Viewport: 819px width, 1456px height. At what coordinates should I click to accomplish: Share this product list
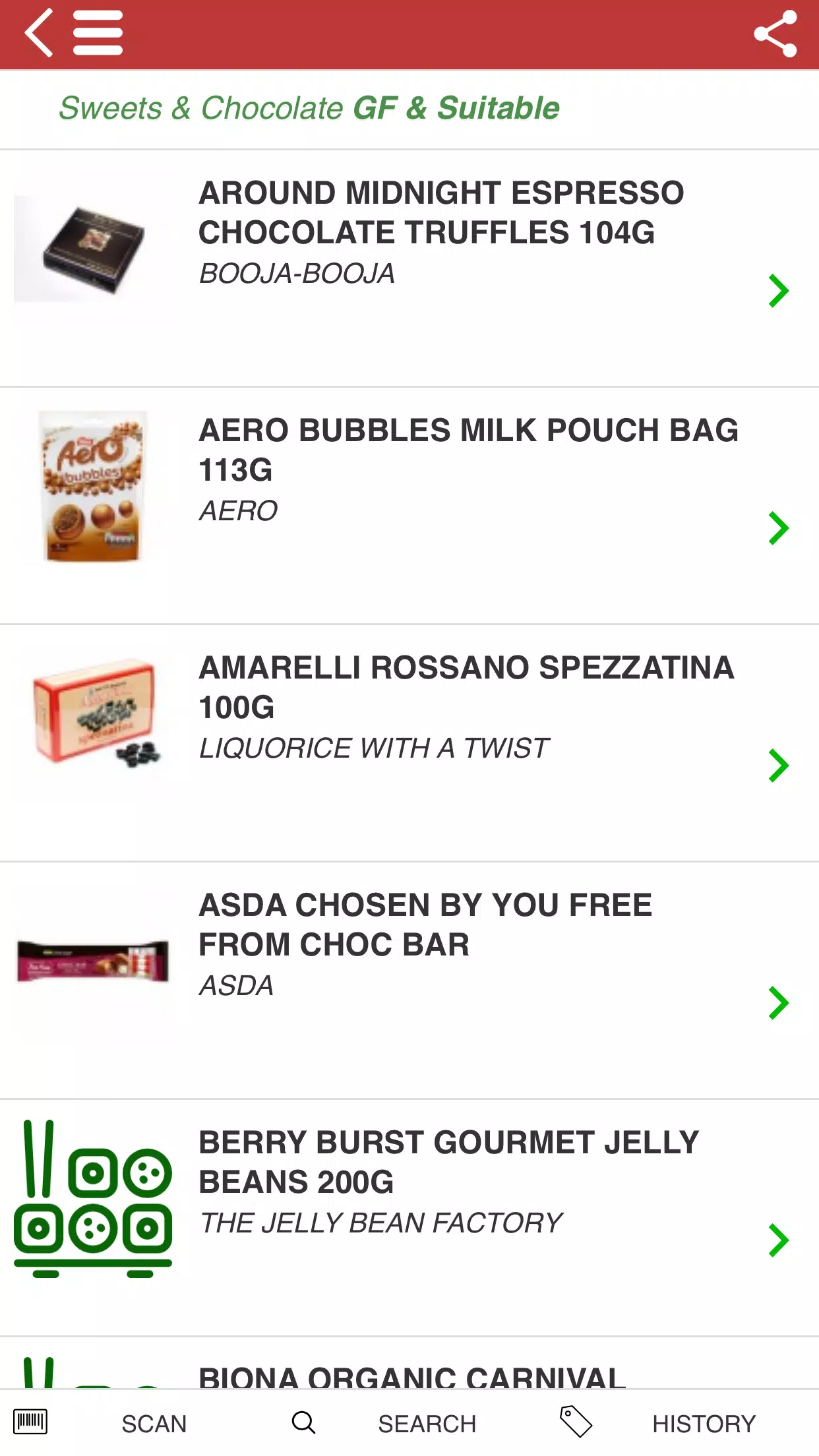click(x=775, y=34)
